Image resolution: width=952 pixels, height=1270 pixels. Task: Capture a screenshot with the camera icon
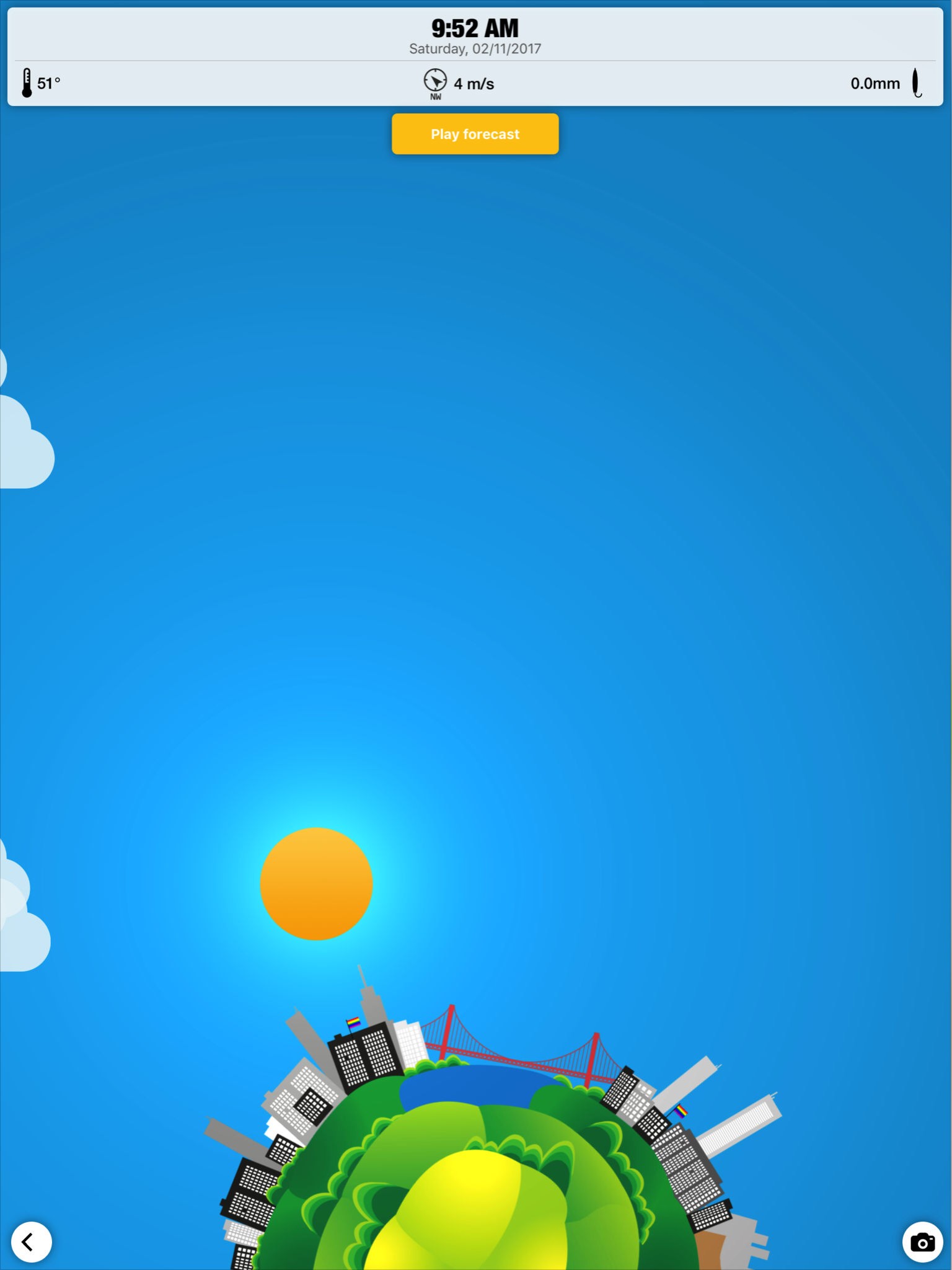(x=922, y=1241)
